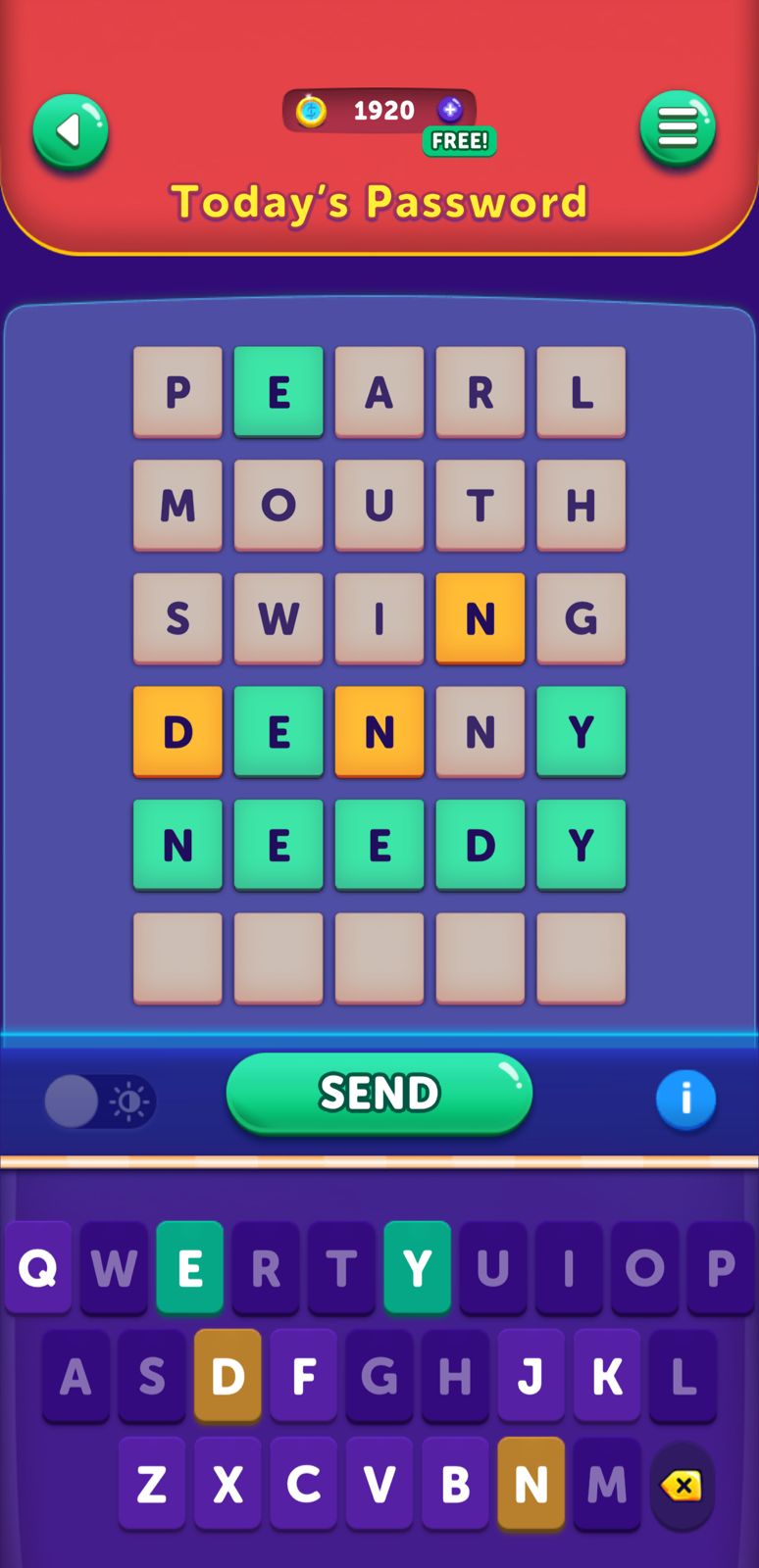The height and width of the screenshot is (1568, 759).
Task: Open the green hamburger menu
Action: coord(678,128)
